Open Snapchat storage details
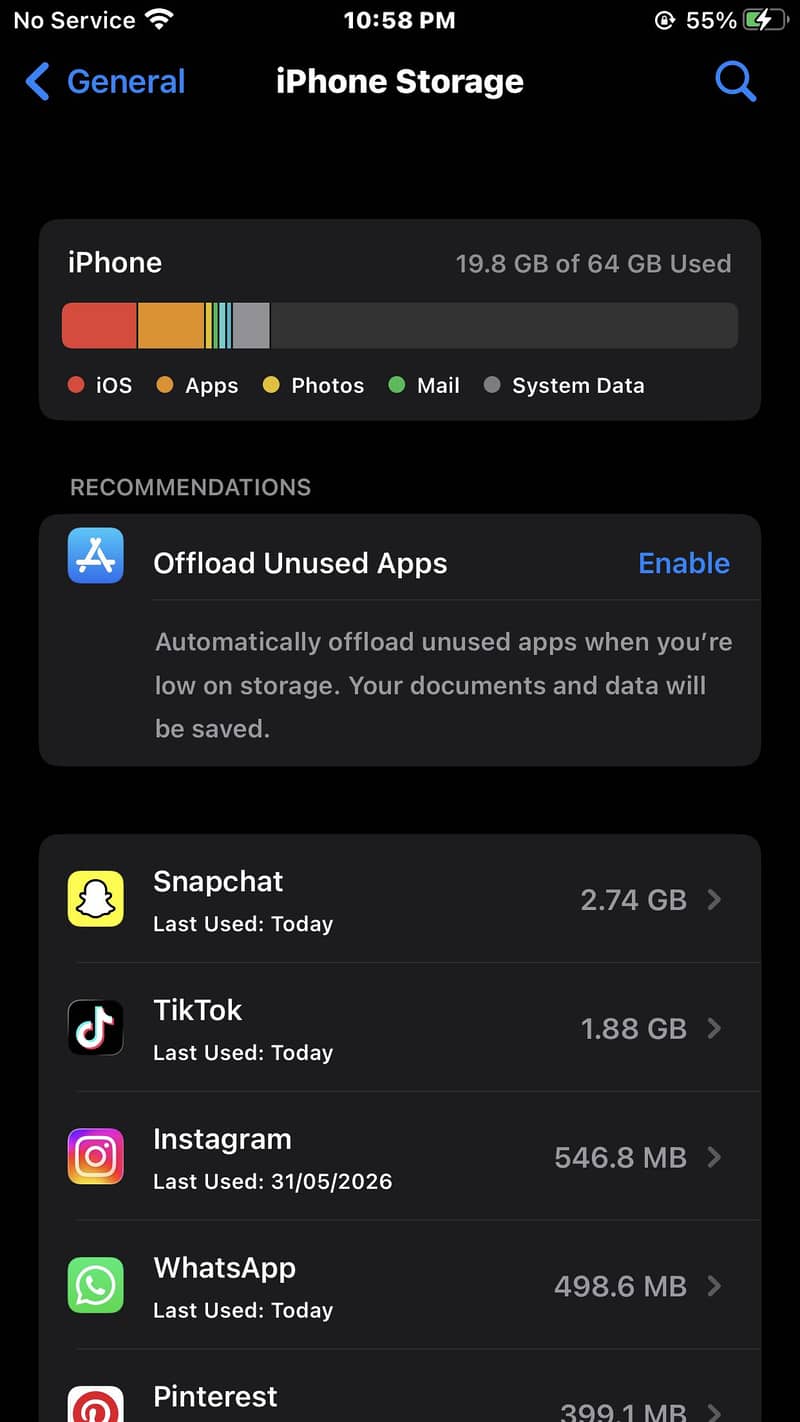 400,899
